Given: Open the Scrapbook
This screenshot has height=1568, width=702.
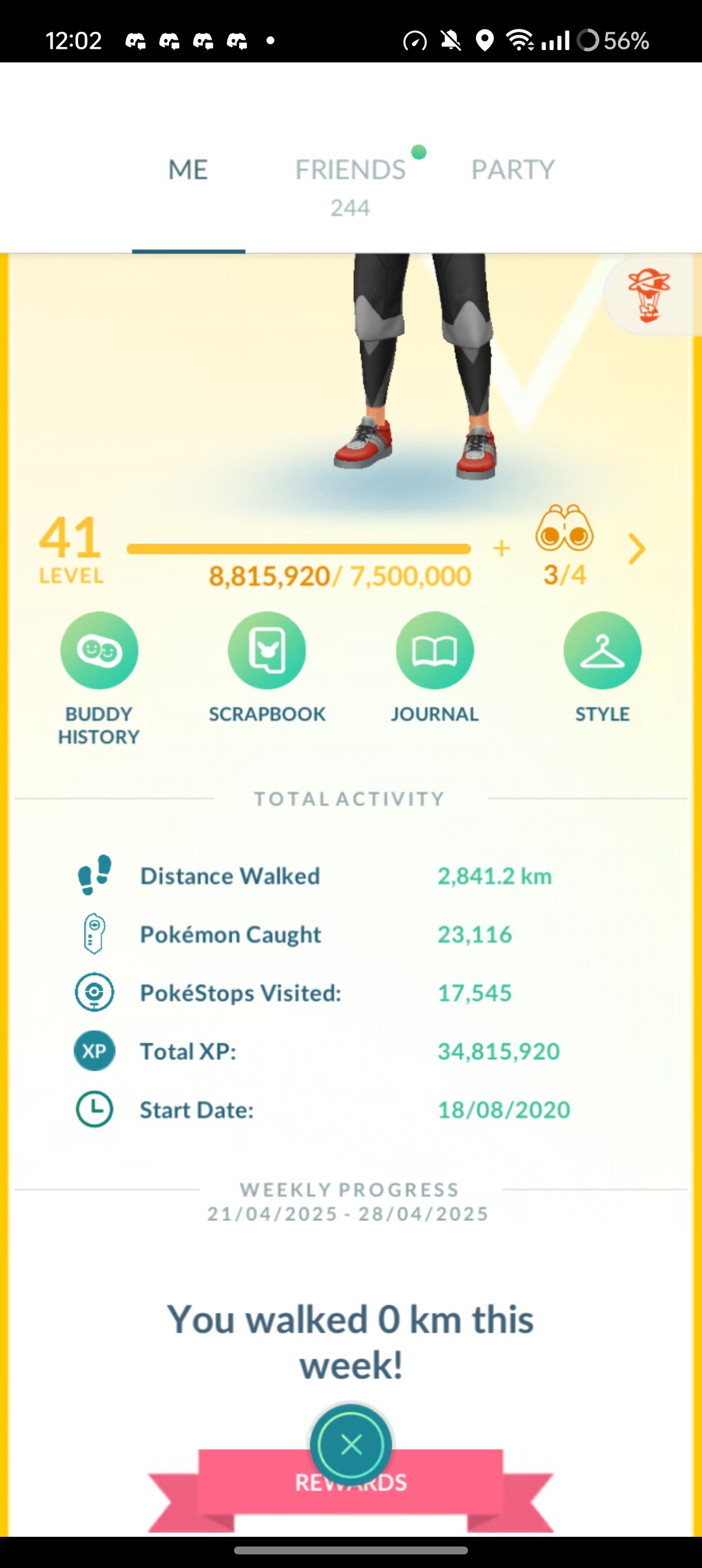Looking at the screenshot, I should [x=266, y=668].
